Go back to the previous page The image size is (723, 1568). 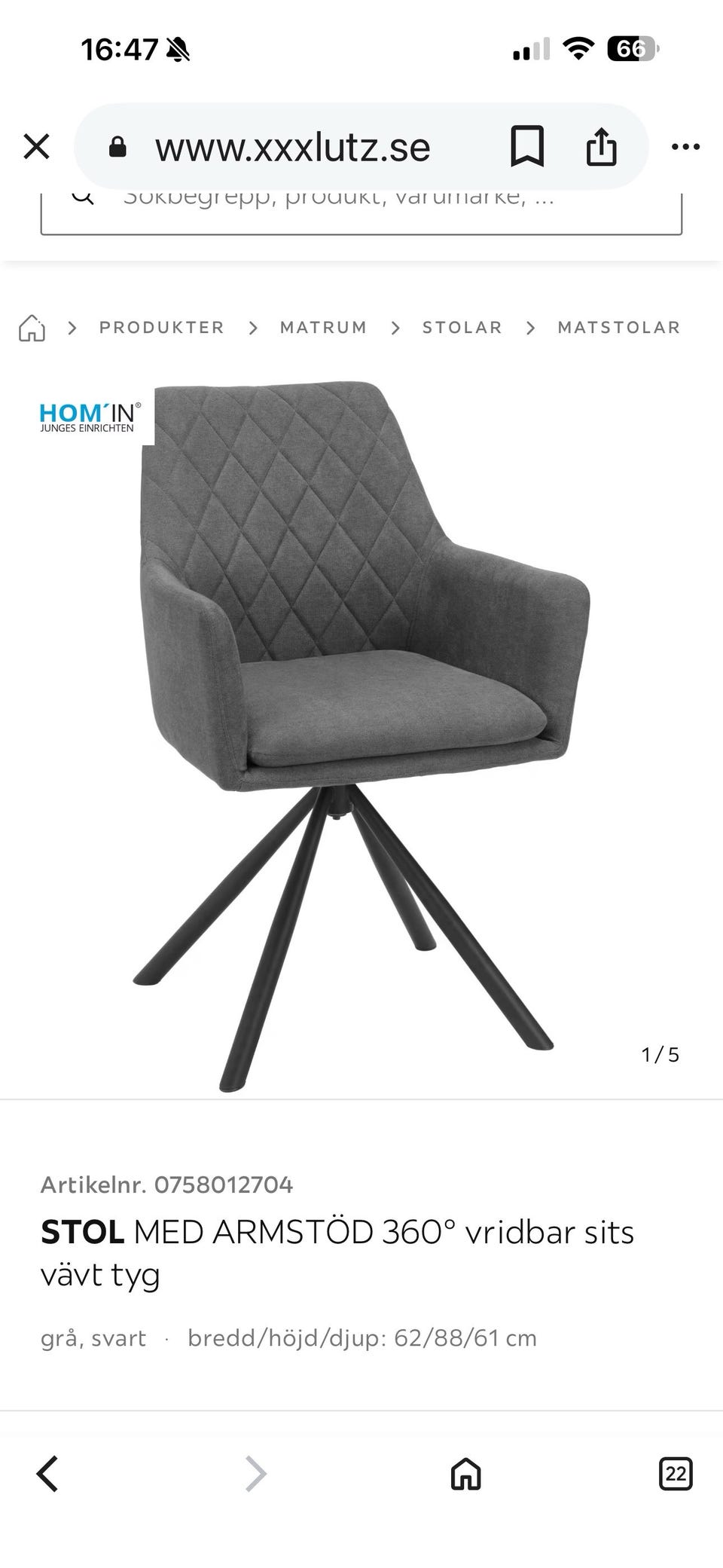pos(47,1473)
